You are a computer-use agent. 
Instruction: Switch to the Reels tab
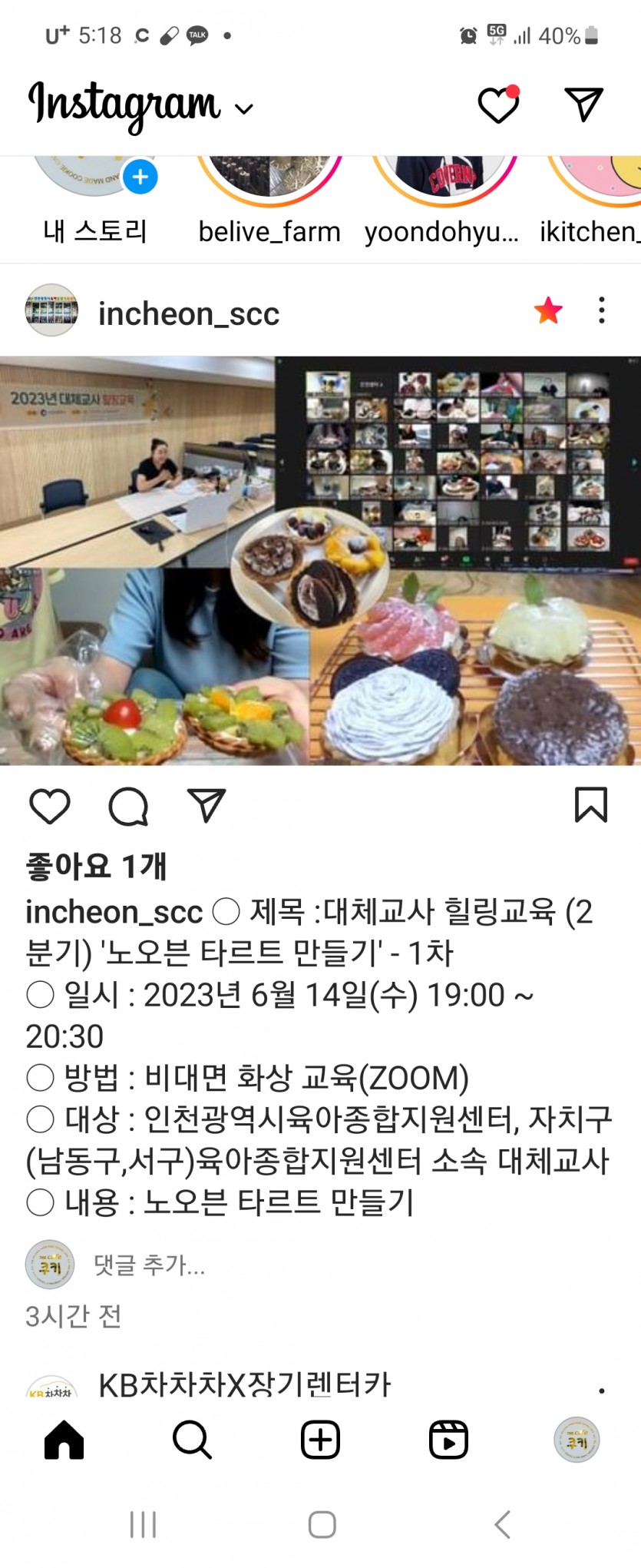448,1440
